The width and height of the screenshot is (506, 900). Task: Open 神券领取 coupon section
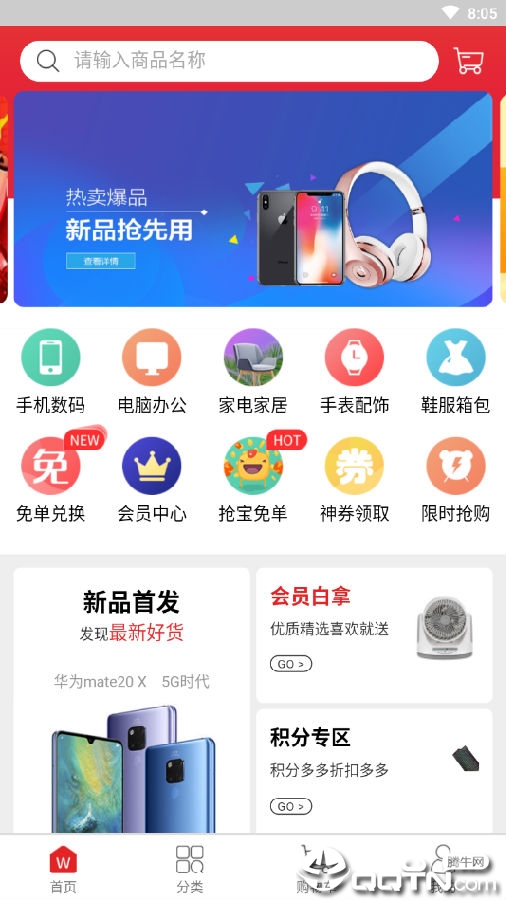coord(355,479)
